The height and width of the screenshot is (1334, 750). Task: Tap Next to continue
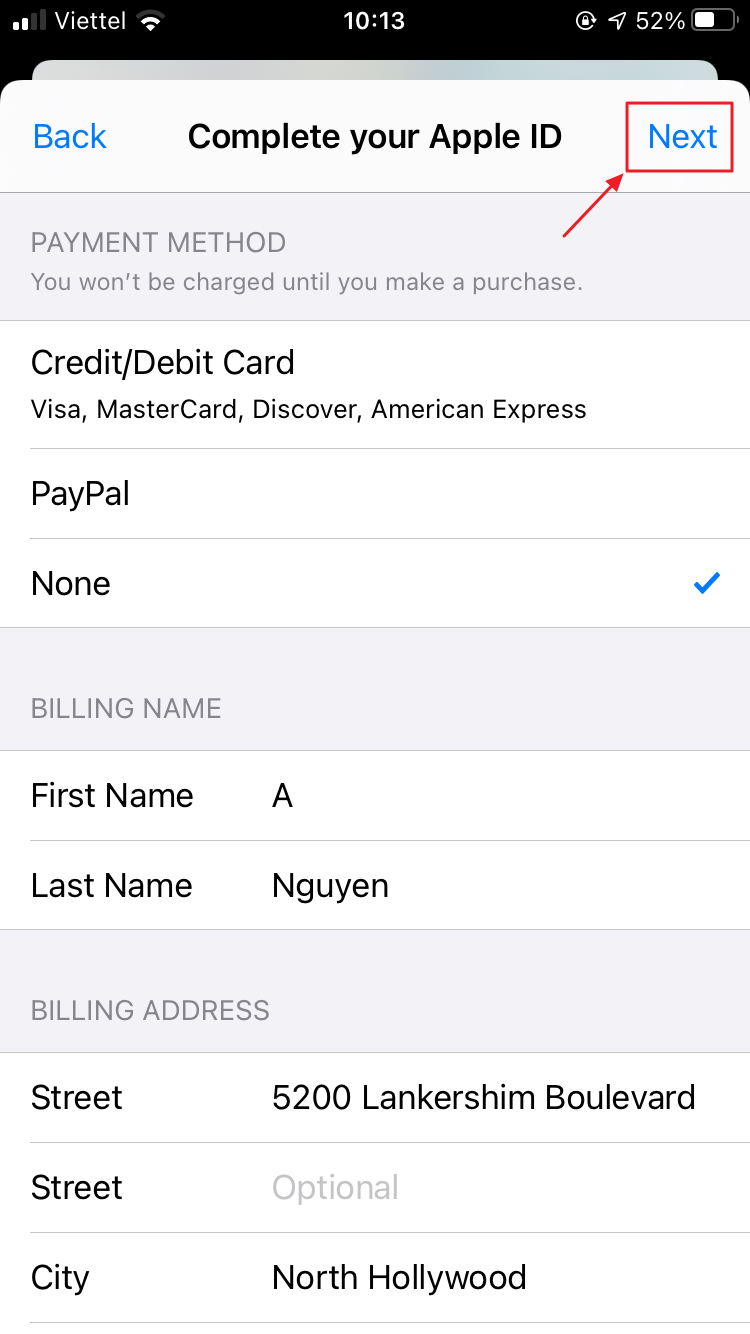682,136
